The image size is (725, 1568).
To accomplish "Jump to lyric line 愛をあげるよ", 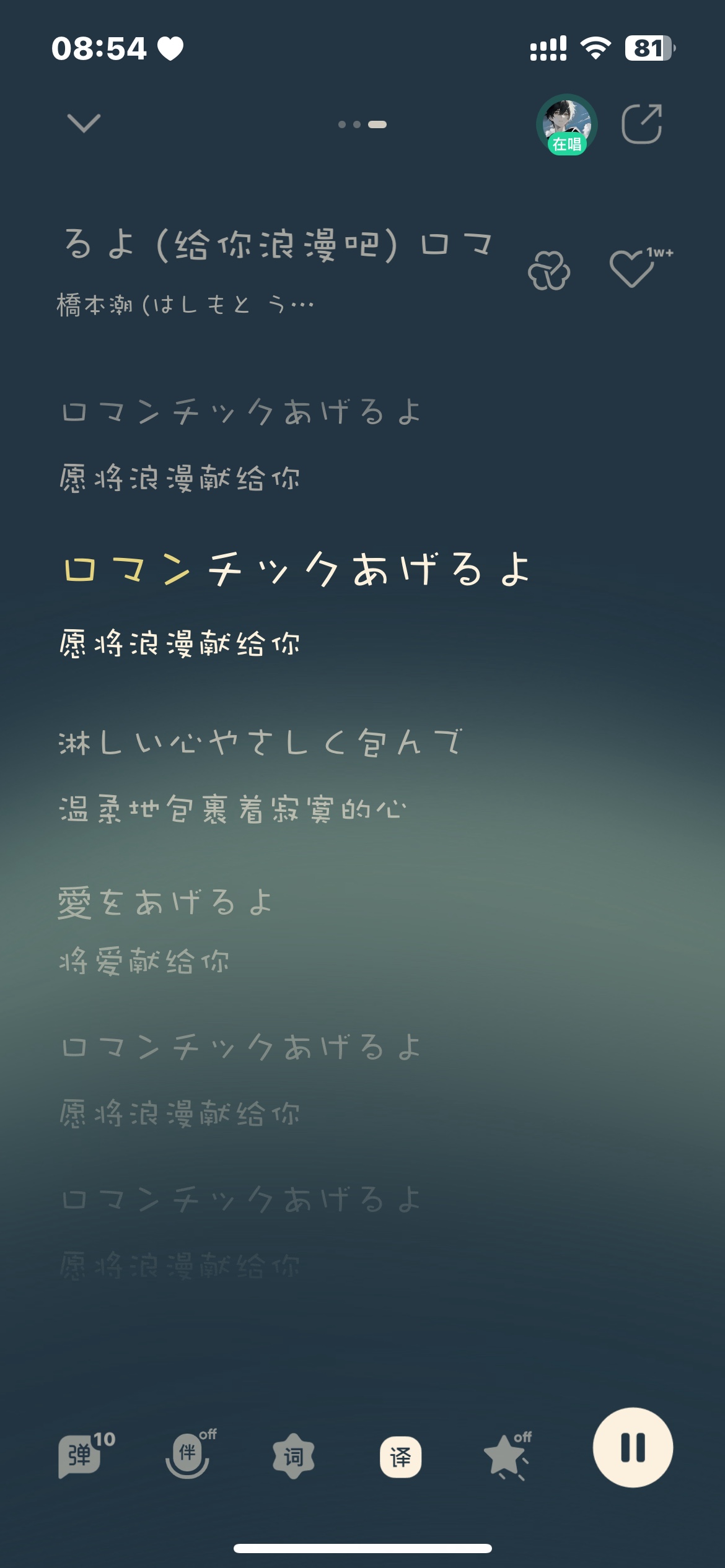I will point(165,902).
